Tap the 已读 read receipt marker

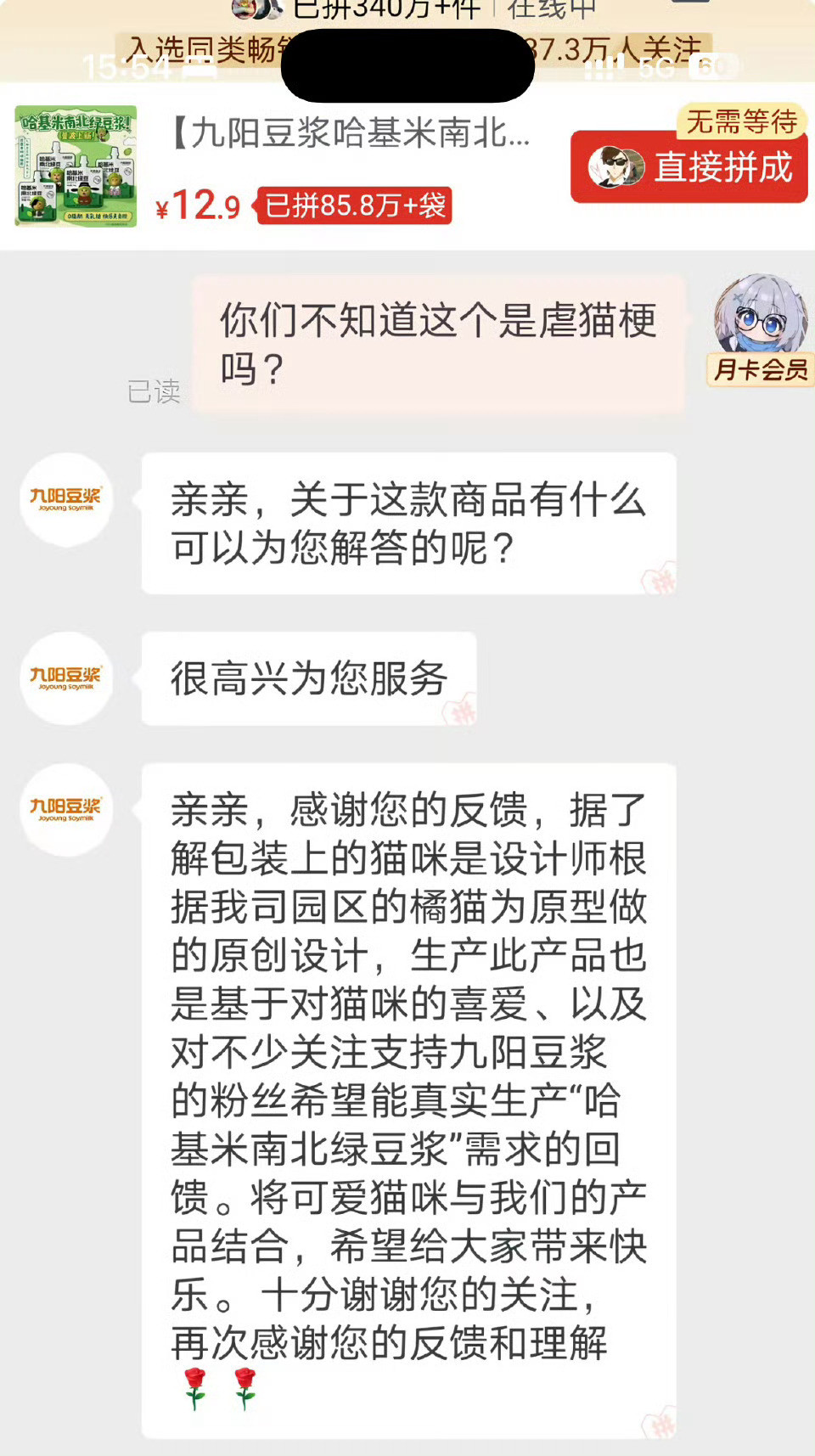coord(154,391)
